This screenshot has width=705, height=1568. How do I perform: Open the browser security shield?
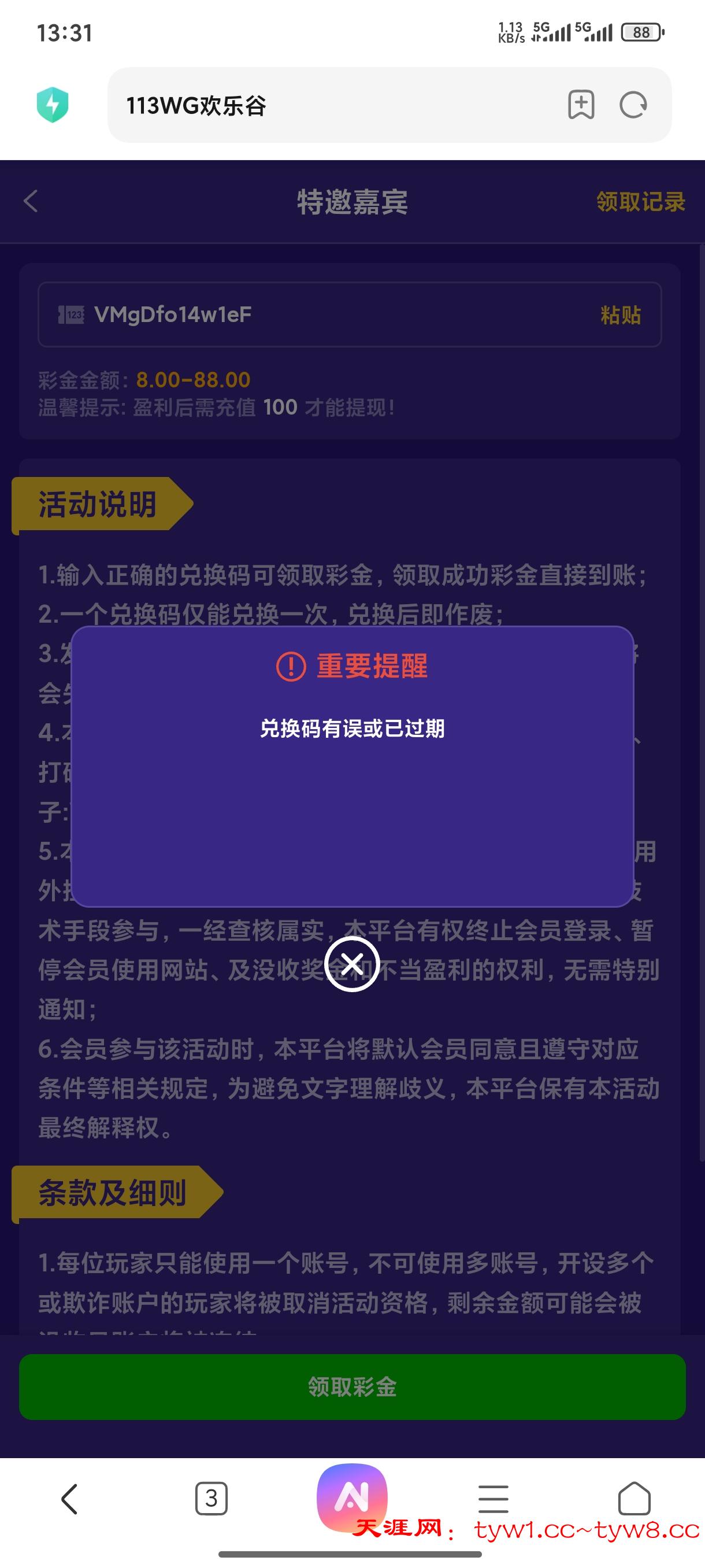pos(53,105)
